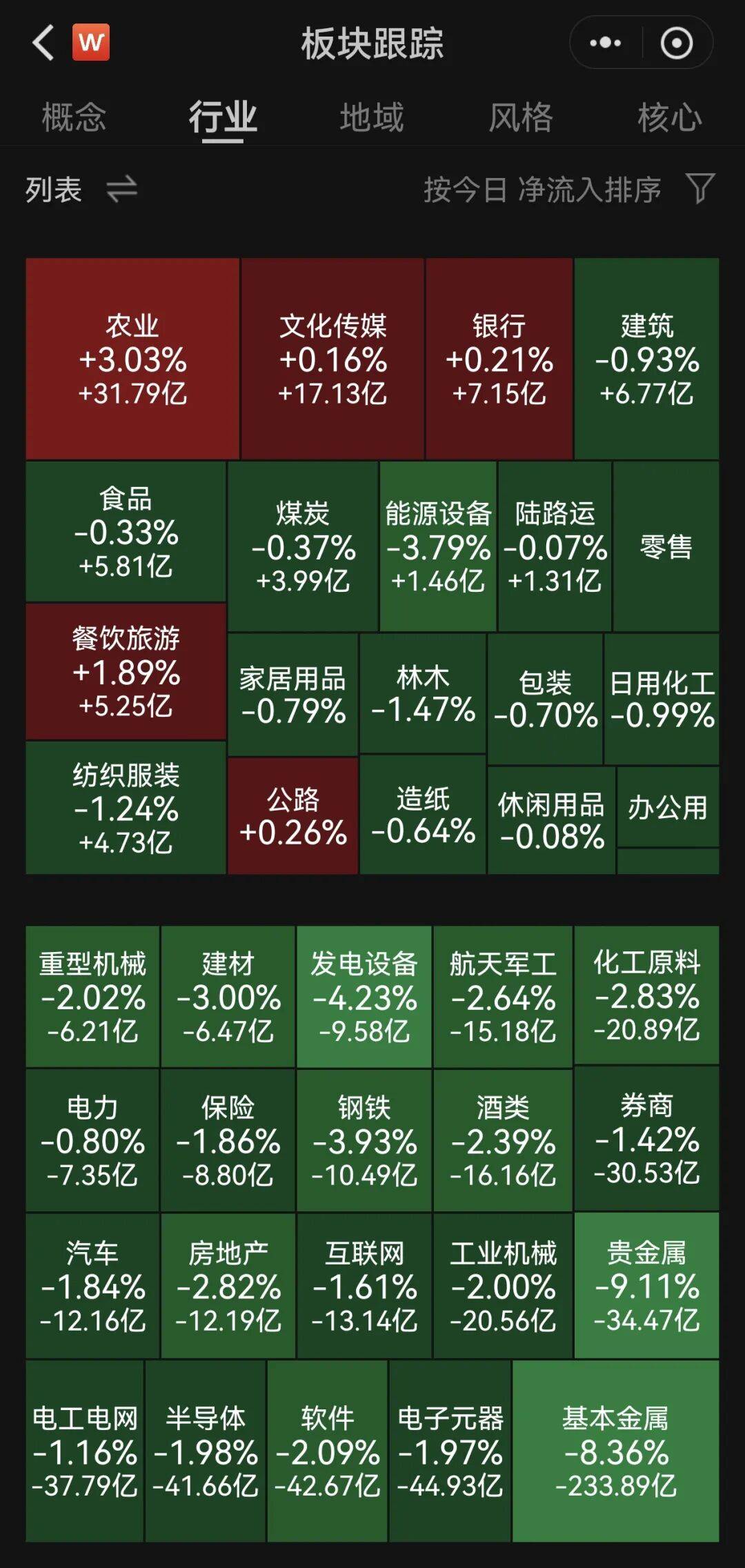
Task: Close the mini program with the circle button
Action: pos(676,43)
